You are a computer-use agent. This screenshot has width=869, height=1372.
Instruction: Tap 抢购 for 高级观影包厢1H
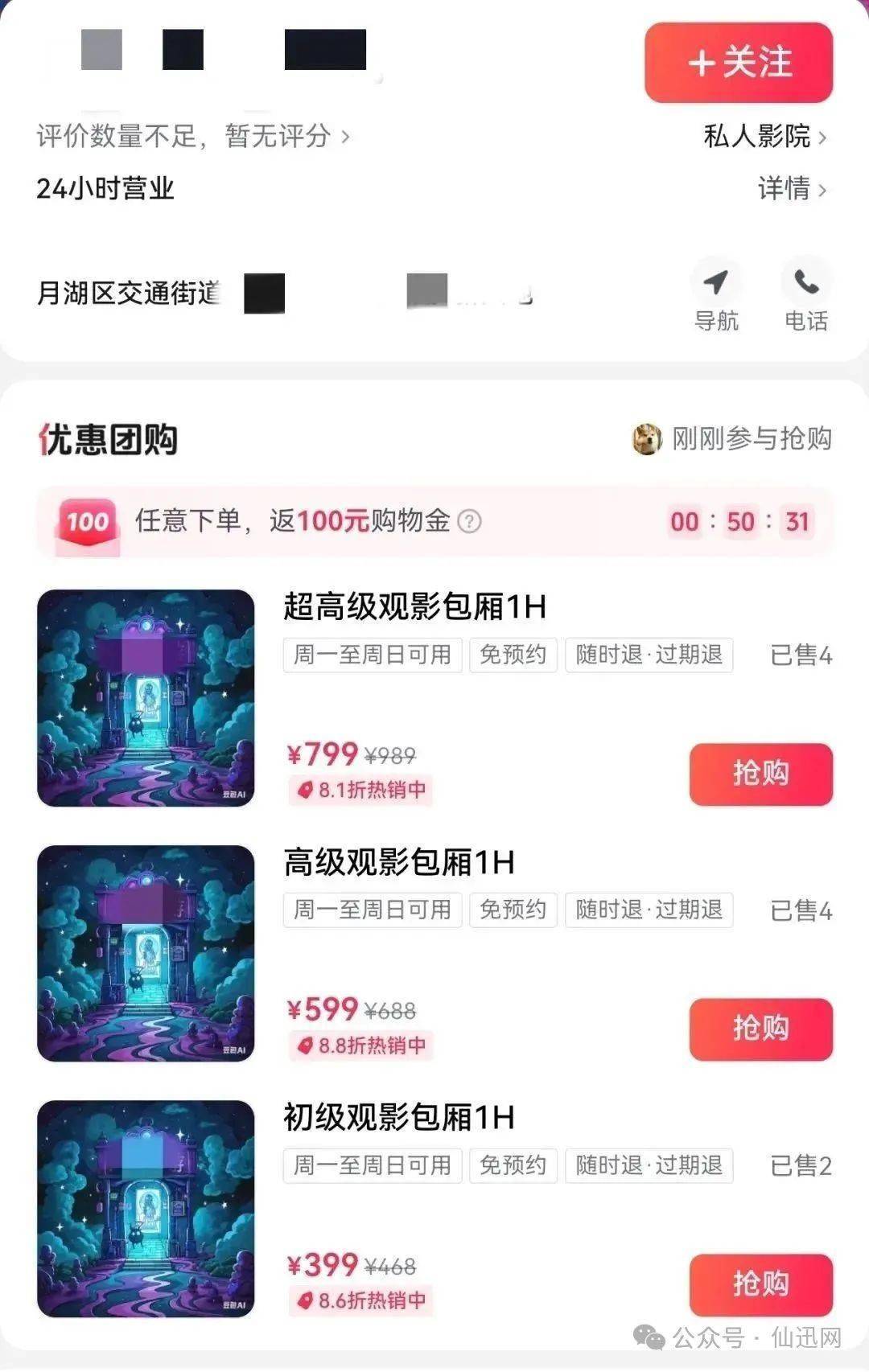760,1029
